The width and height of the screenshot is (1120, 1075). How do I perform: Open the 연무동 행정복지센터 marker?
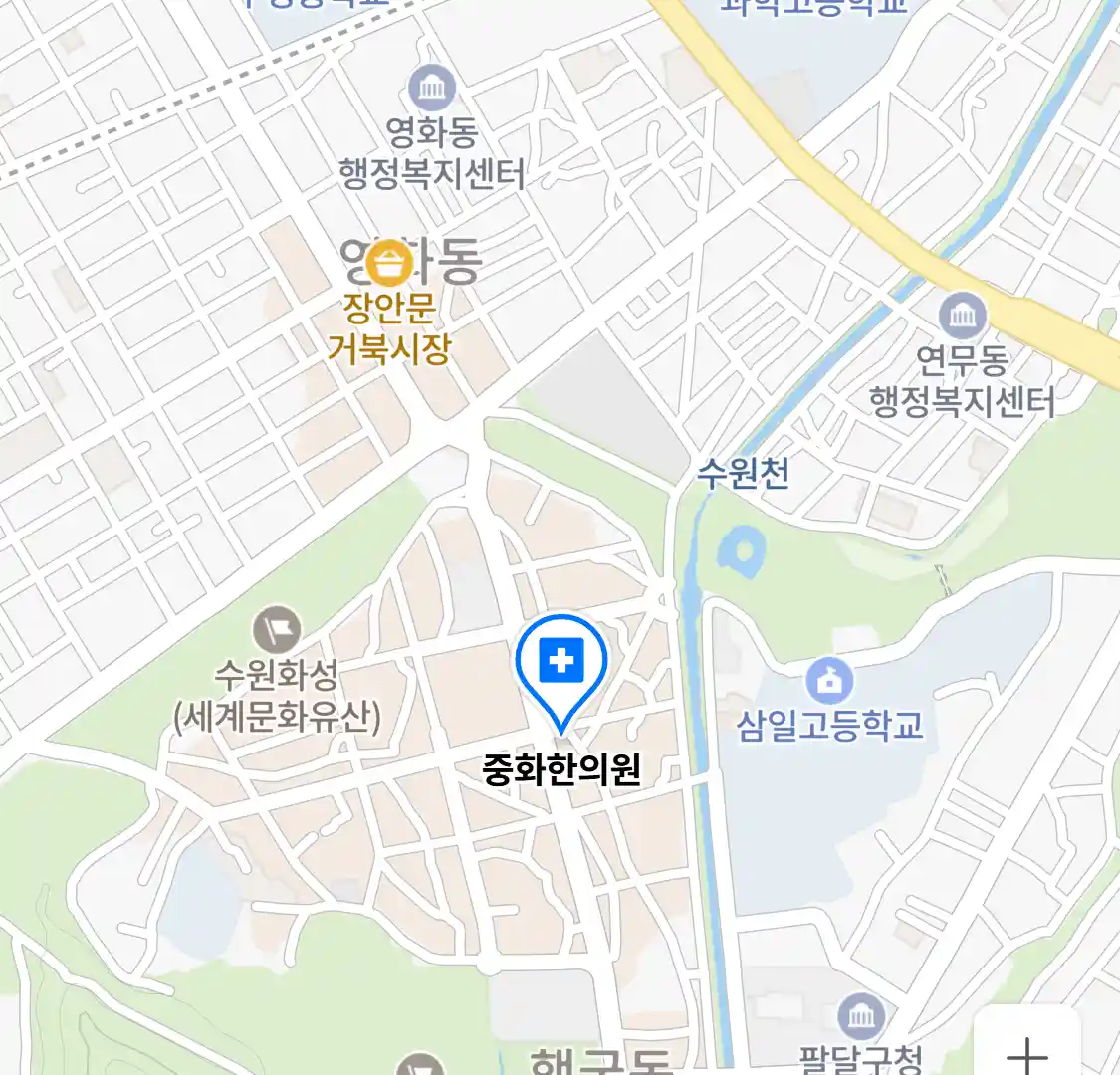click(x=962, y=317)
